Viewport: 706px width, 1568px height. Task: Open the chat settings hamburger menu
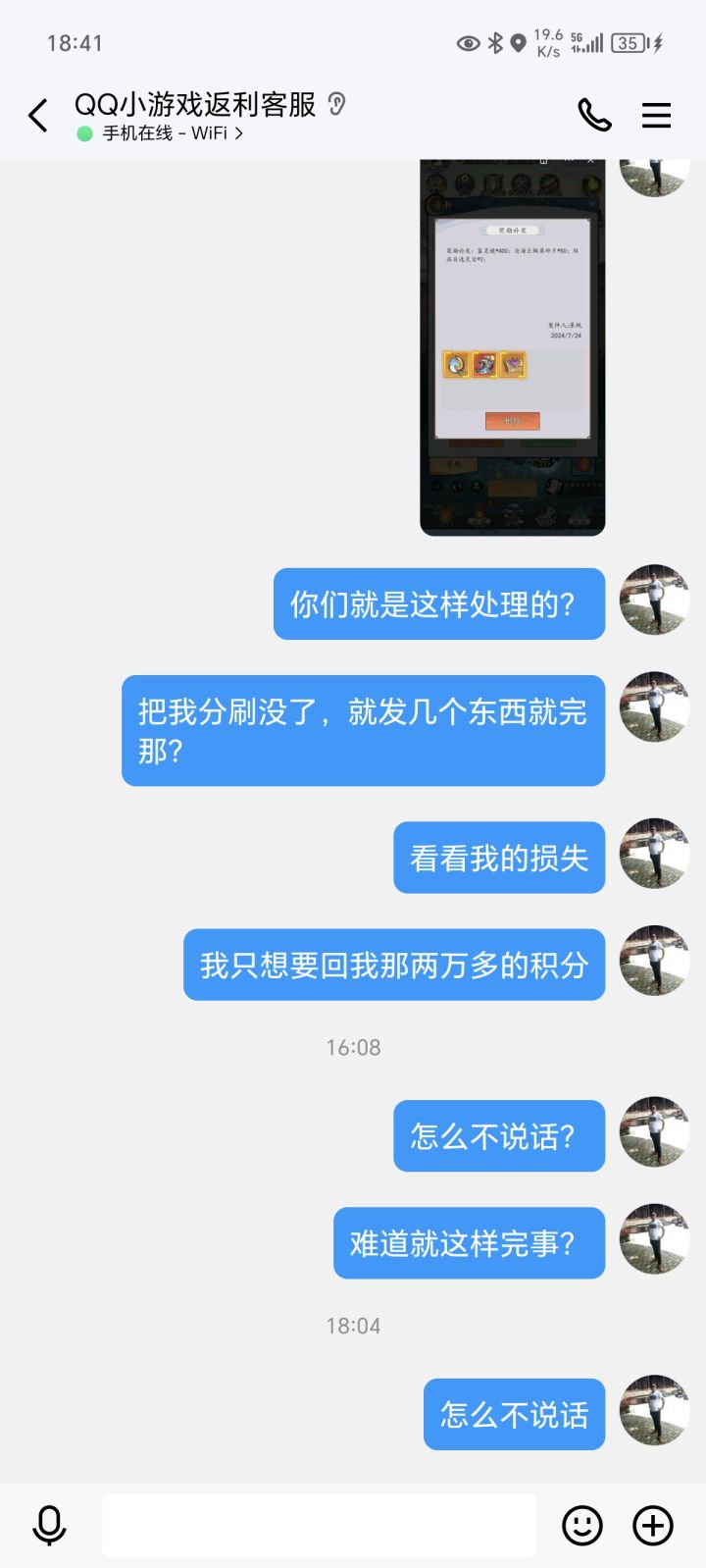point(656,115)
